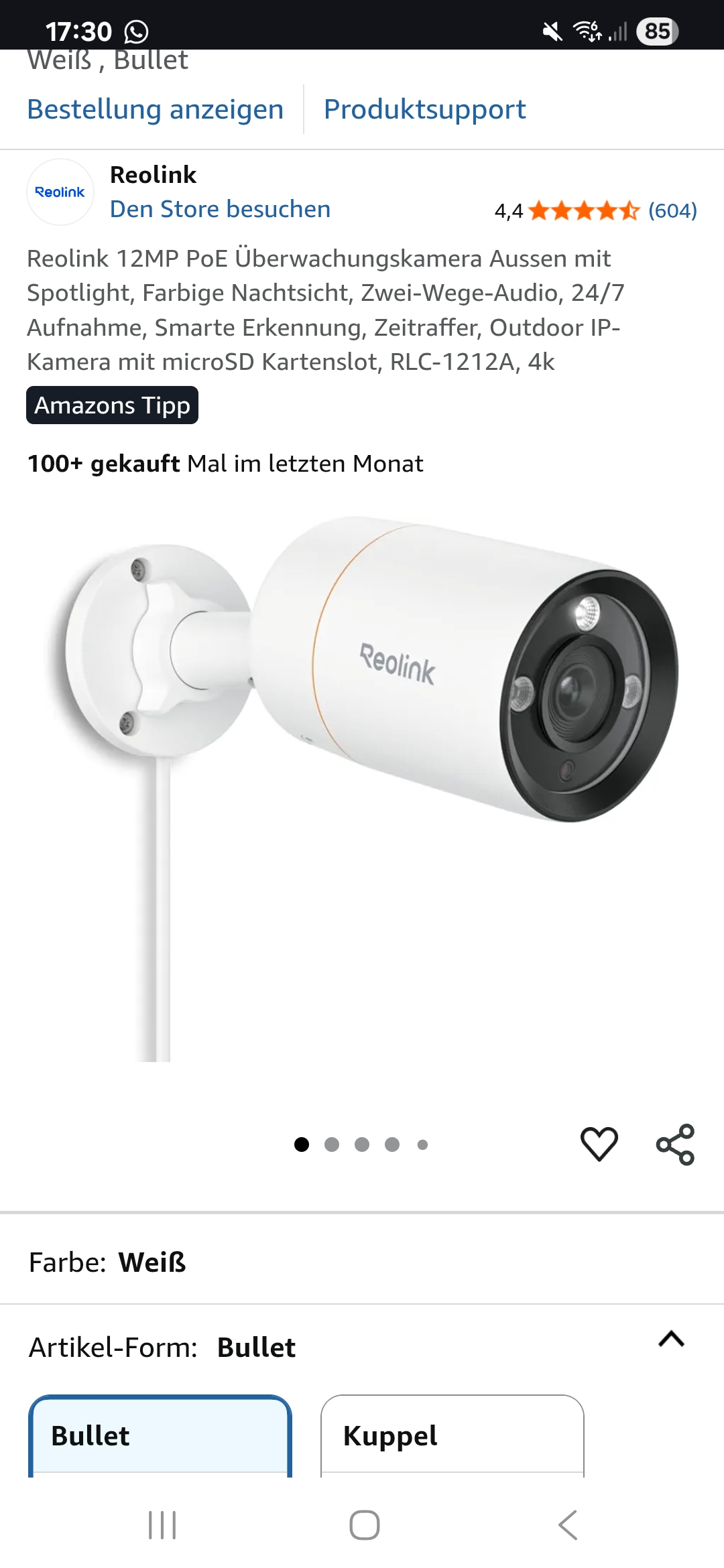This screenshot has height=1568, width=724.
Task: Open the star rating details
Action: point(582,211)
